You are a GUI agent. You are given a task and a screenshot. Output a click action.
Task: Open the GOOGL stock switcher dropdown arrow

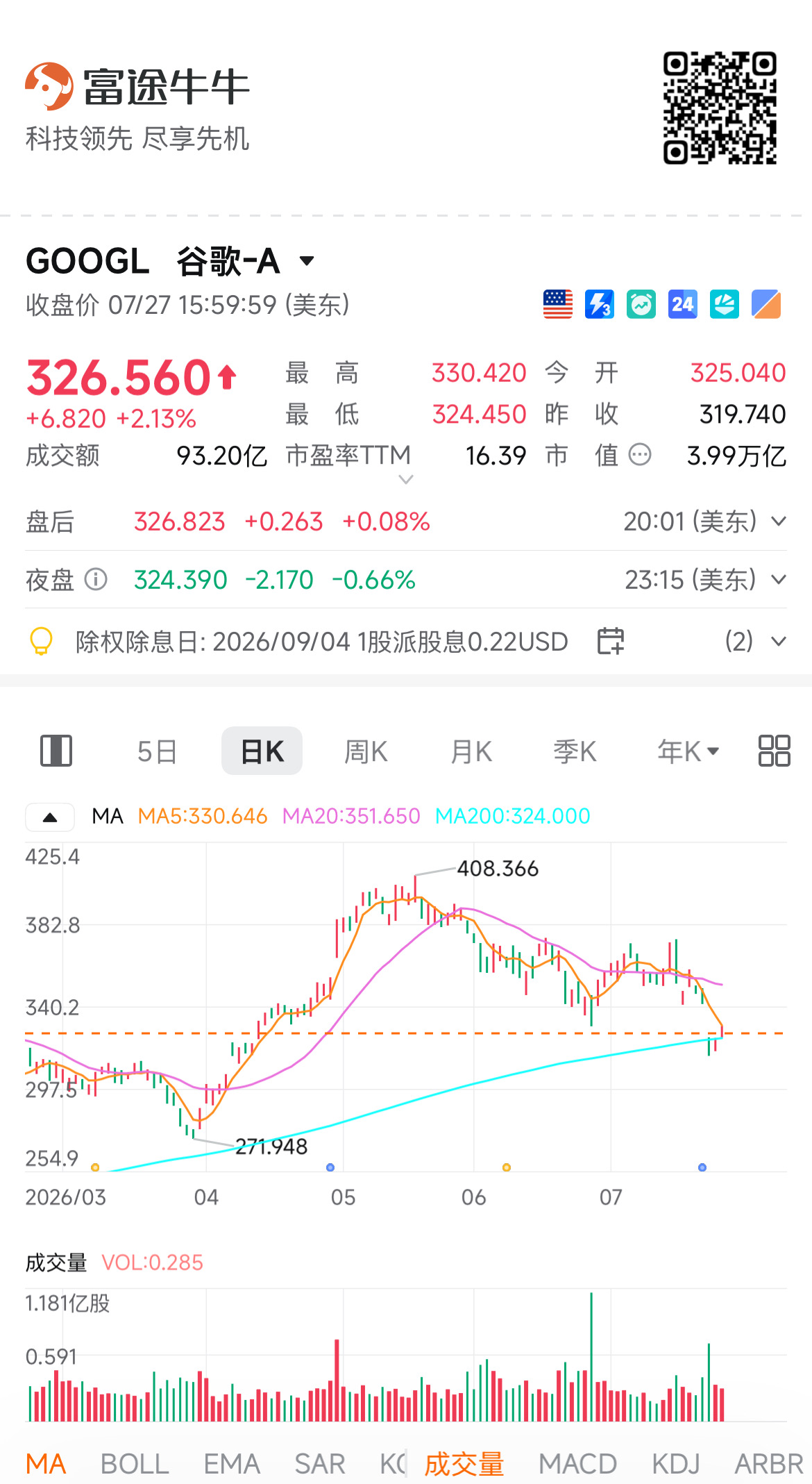pyautogui.click(x=307, y=261)
